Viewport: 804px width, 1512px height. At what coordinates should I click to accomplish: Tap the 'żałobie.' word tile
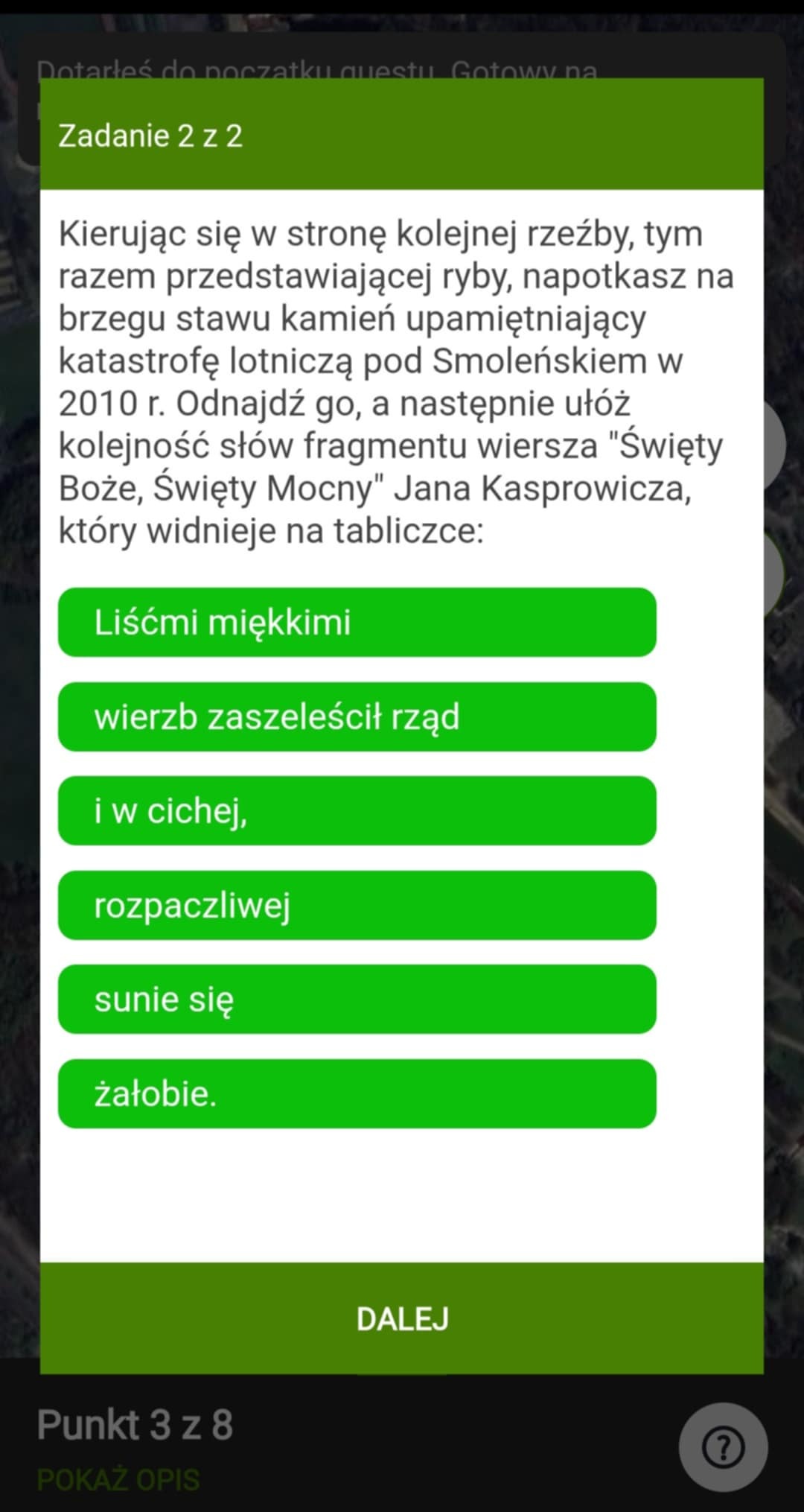357,1093
